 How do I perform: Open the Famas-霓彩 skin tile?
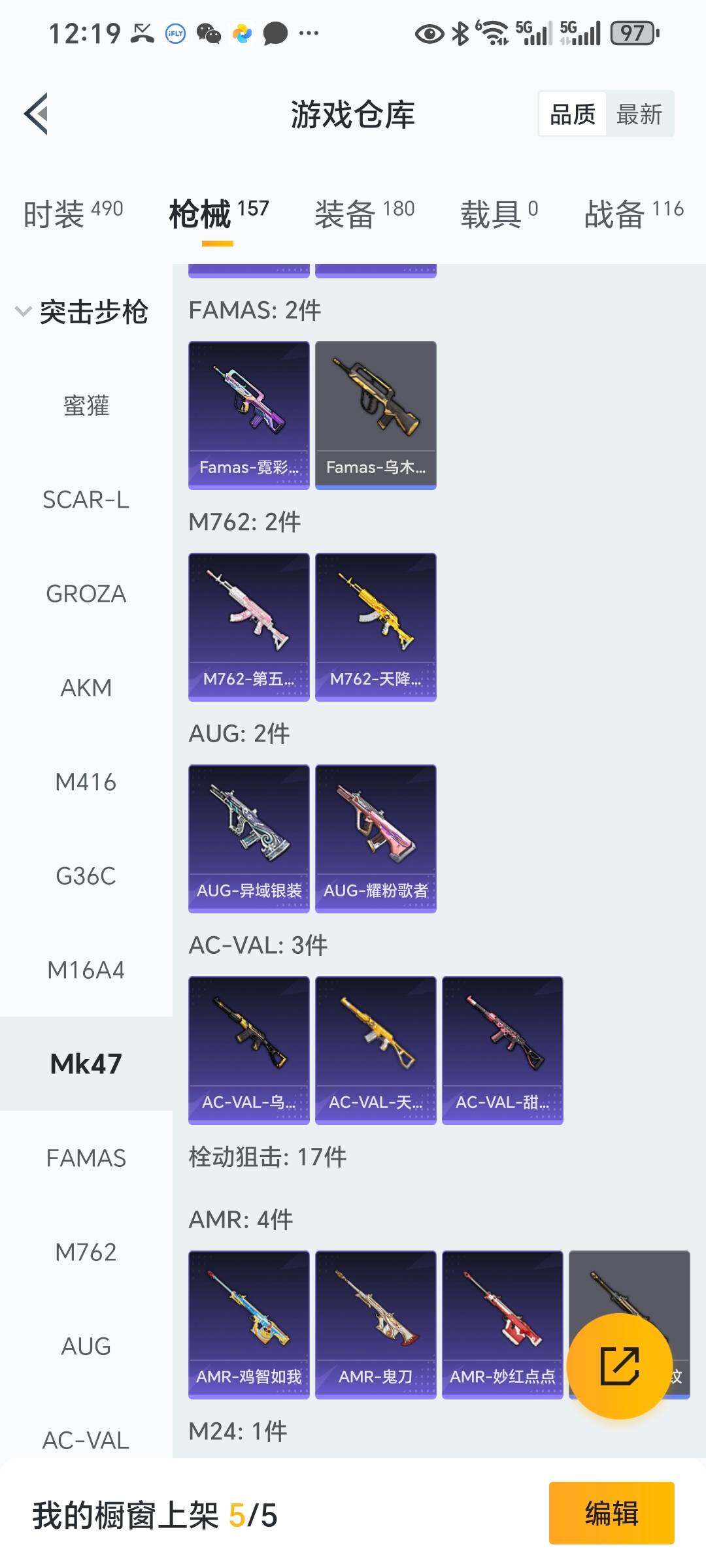(248, 415)
